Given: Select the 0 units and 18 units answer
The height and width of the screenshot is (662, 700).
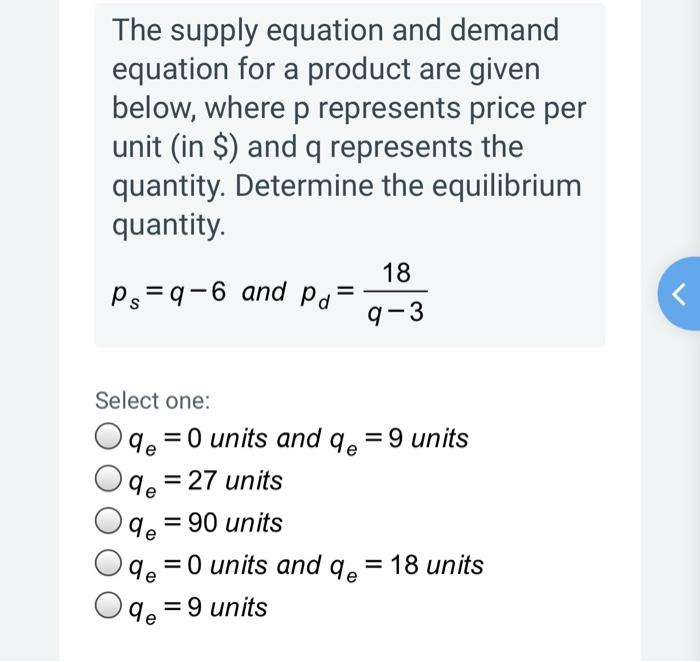Looking at the screenshot, I should 108,565.
